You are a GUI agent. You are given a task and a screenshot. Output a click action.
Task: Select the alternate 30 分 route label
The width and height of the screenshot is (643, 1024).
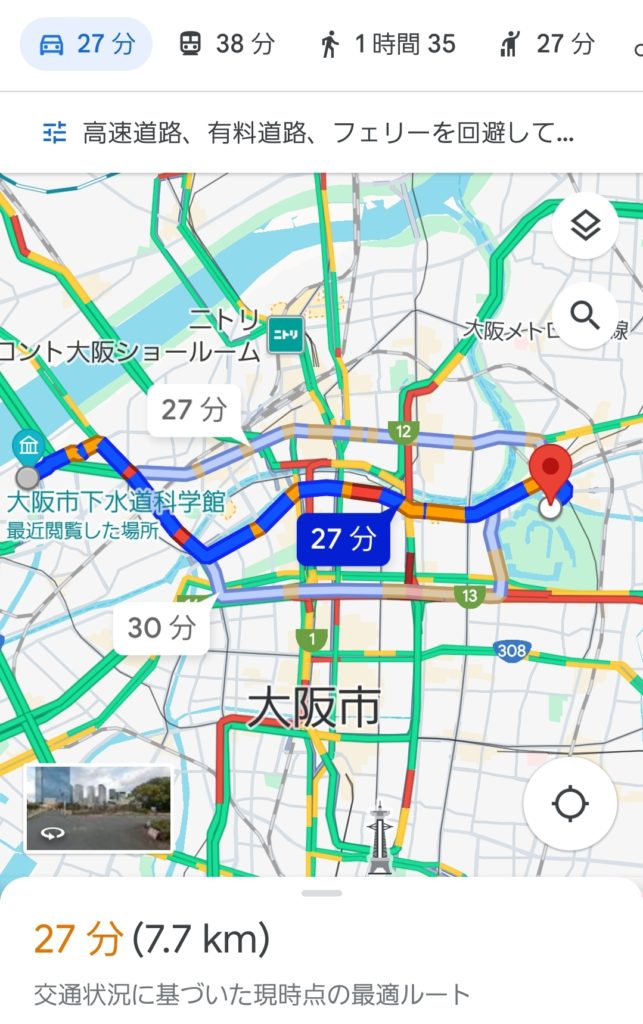click(x=161, y=628)
